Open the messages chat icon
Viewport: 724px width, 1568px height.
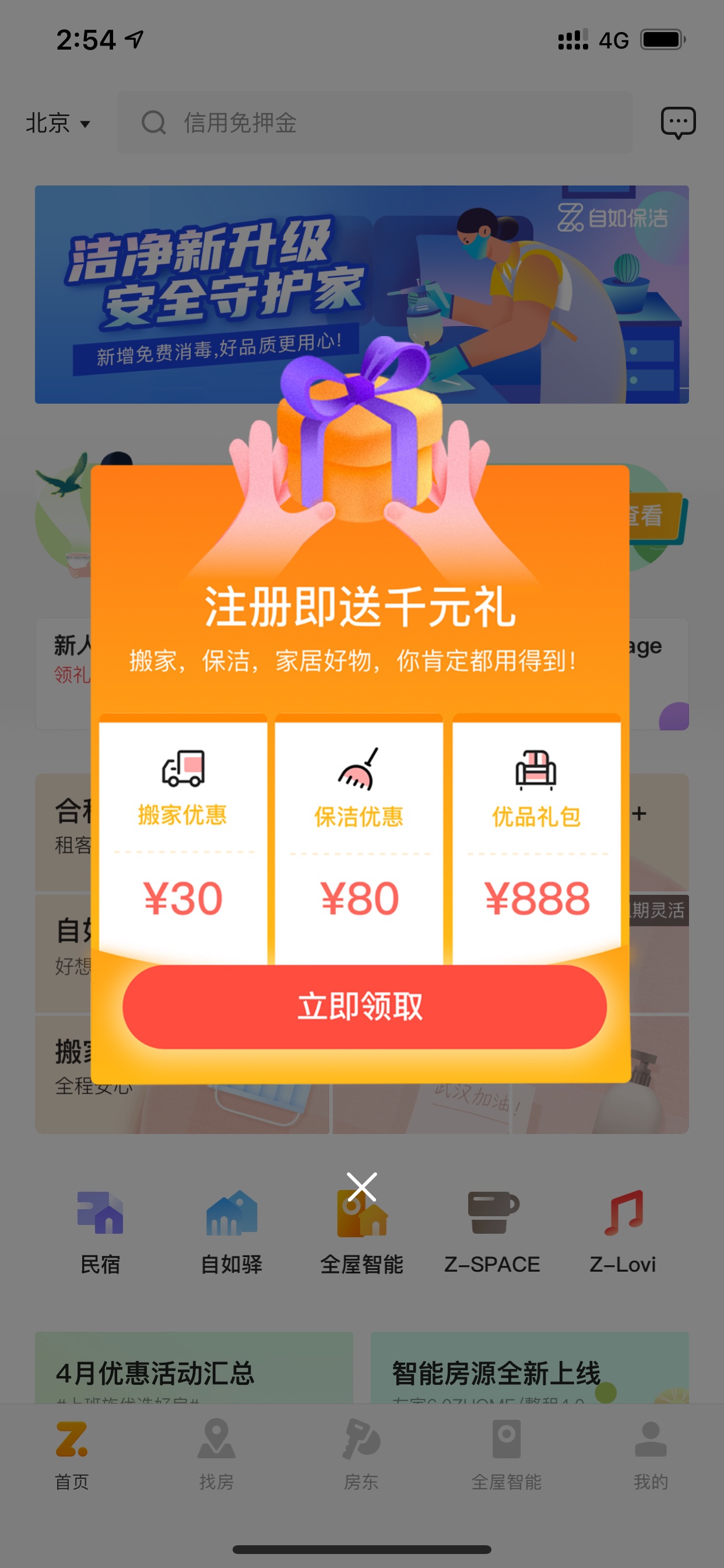pyautogui.click(x=679, y=123)
